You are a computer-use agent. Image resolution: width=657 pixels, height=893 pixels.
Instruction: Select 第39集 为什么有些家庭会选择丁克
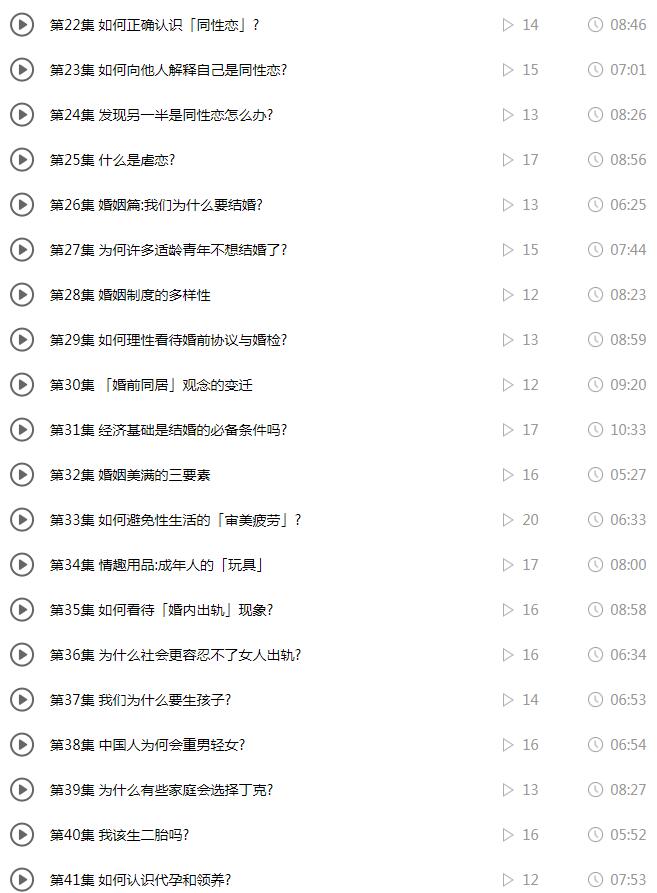click(x=161, y=790)
